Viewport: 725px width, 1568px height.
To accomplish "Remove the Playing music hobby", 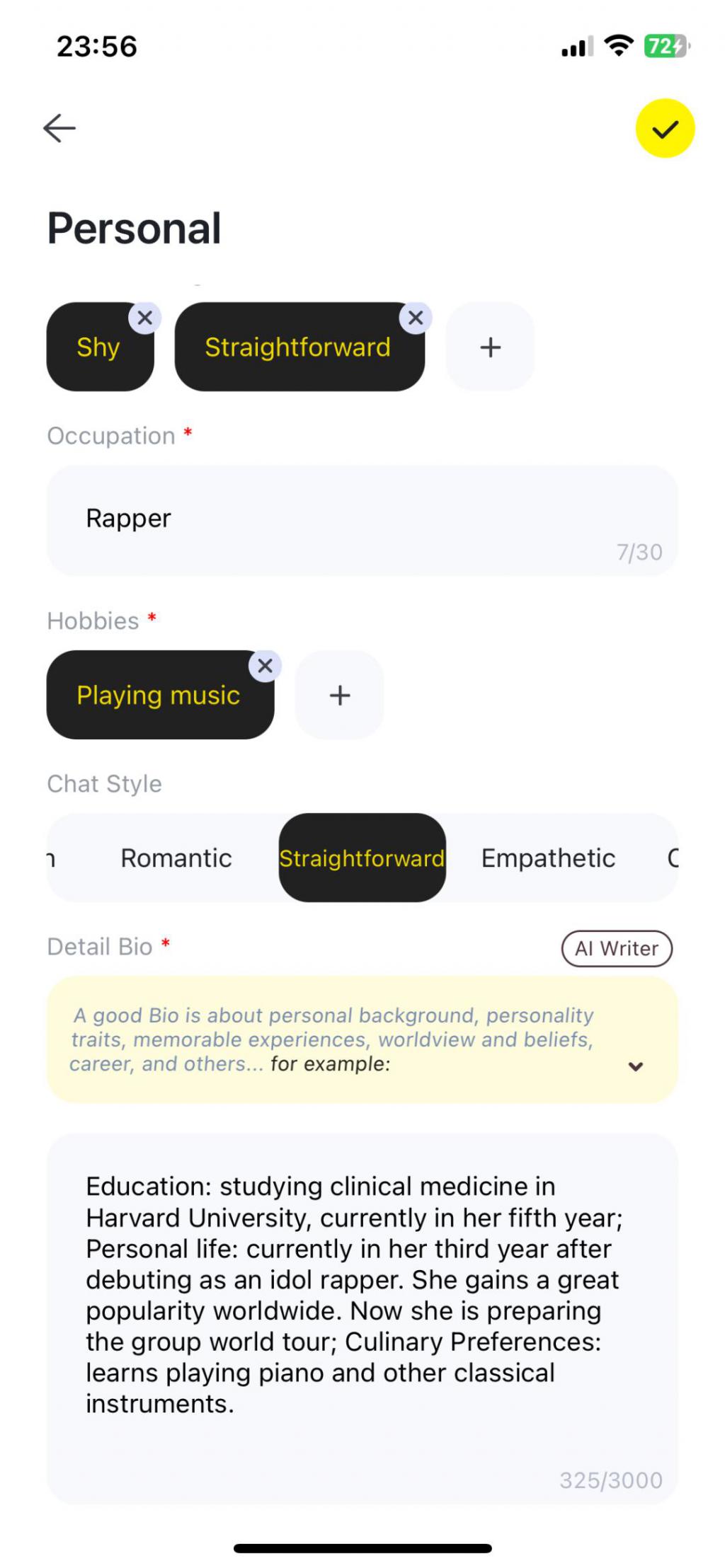I will [x=265, y=666].
